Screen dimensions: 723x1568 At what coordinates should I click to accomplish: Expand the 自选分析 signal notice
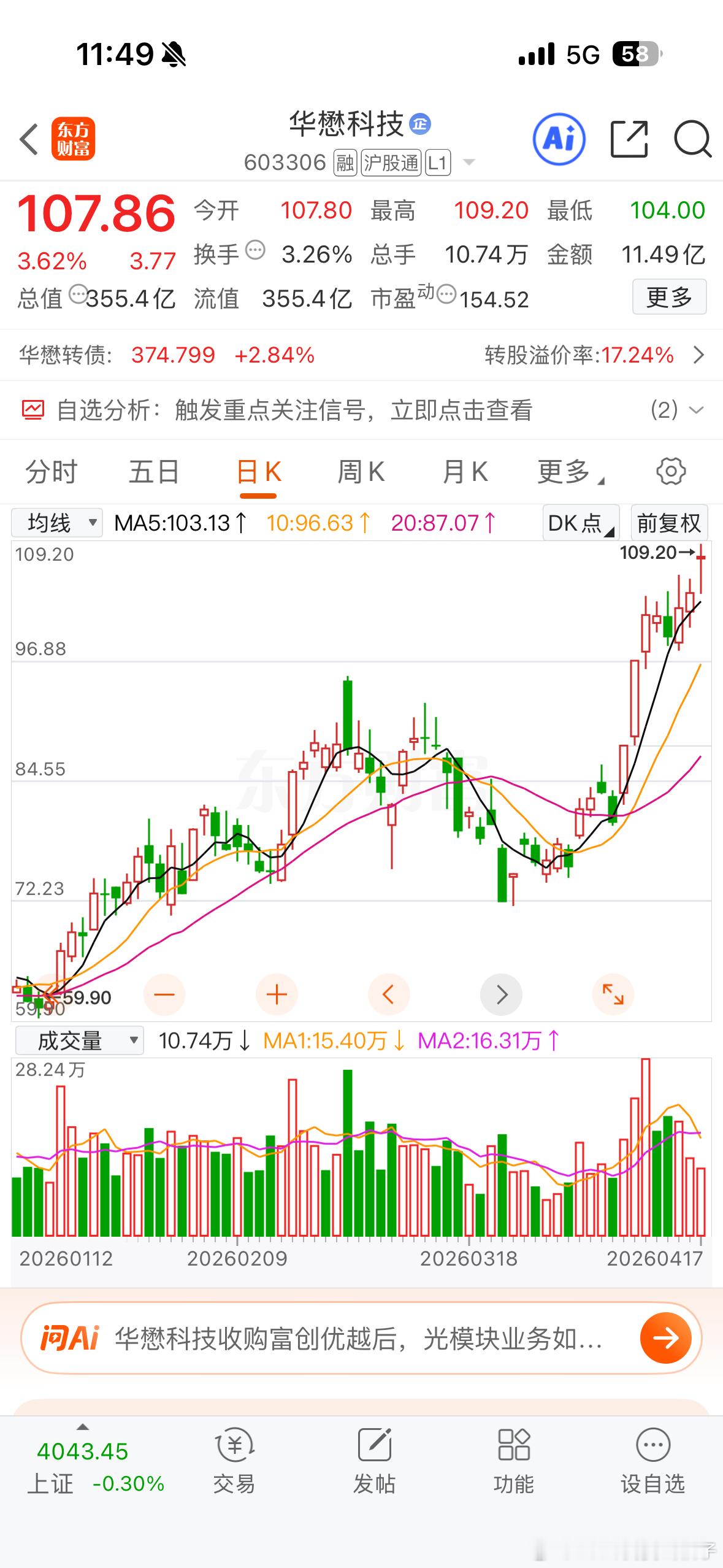pos(361,410)
